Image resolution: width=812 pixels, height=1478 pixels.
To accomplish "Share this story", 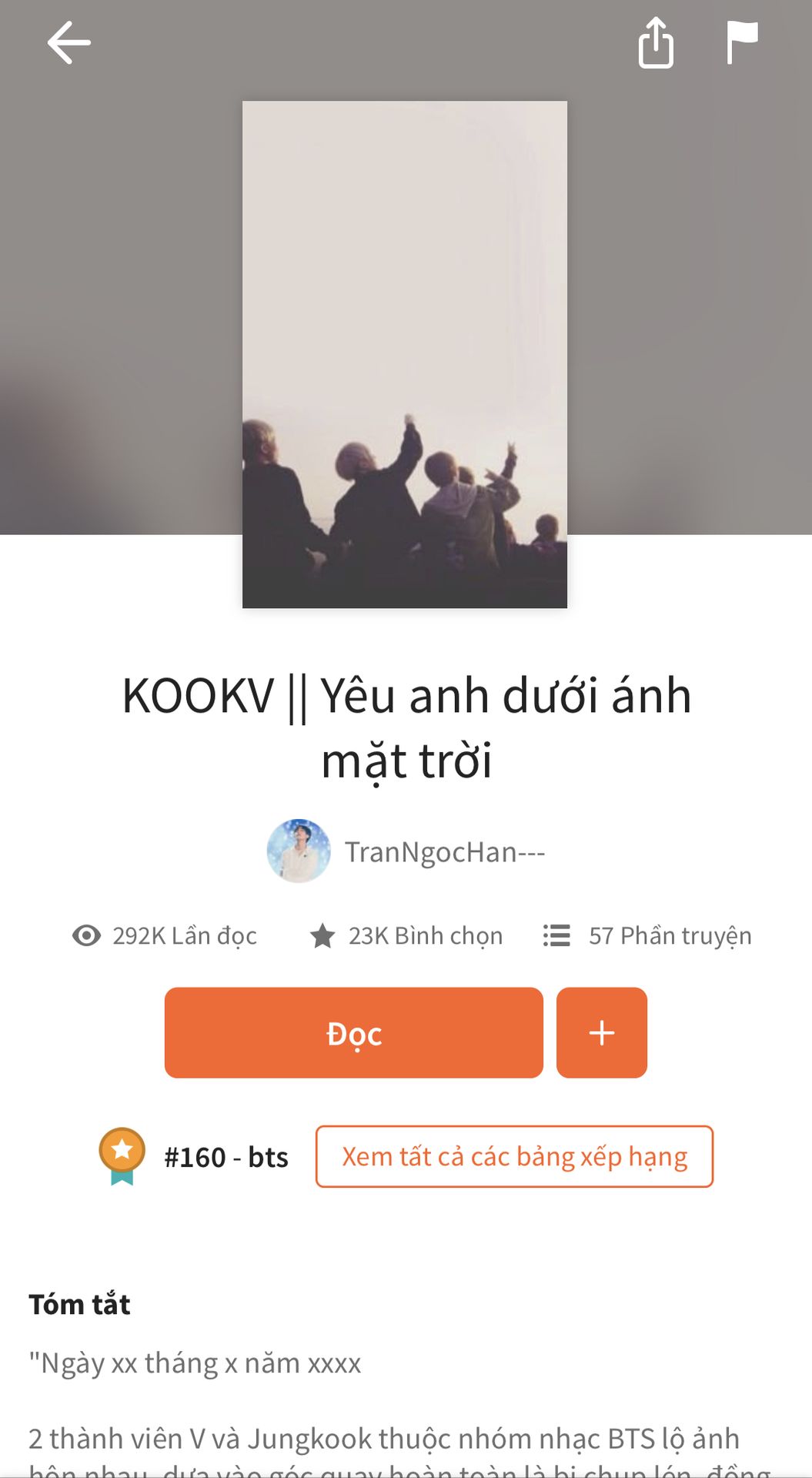I will [656, 43].
